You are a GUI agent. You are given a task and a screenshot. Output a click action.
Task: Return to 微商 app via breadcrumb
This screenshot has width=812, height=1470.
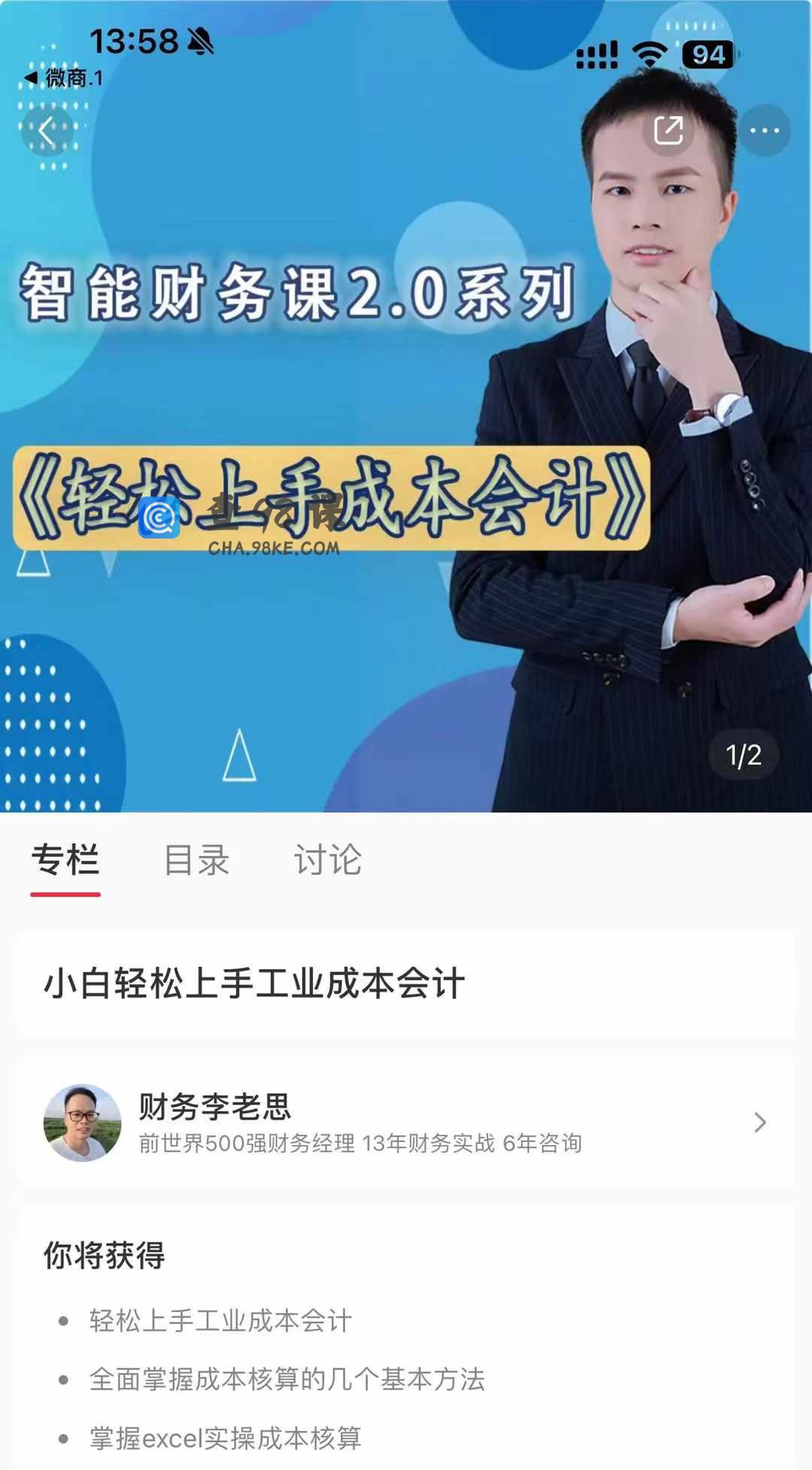pyautogui.click(x=65, y=77)
